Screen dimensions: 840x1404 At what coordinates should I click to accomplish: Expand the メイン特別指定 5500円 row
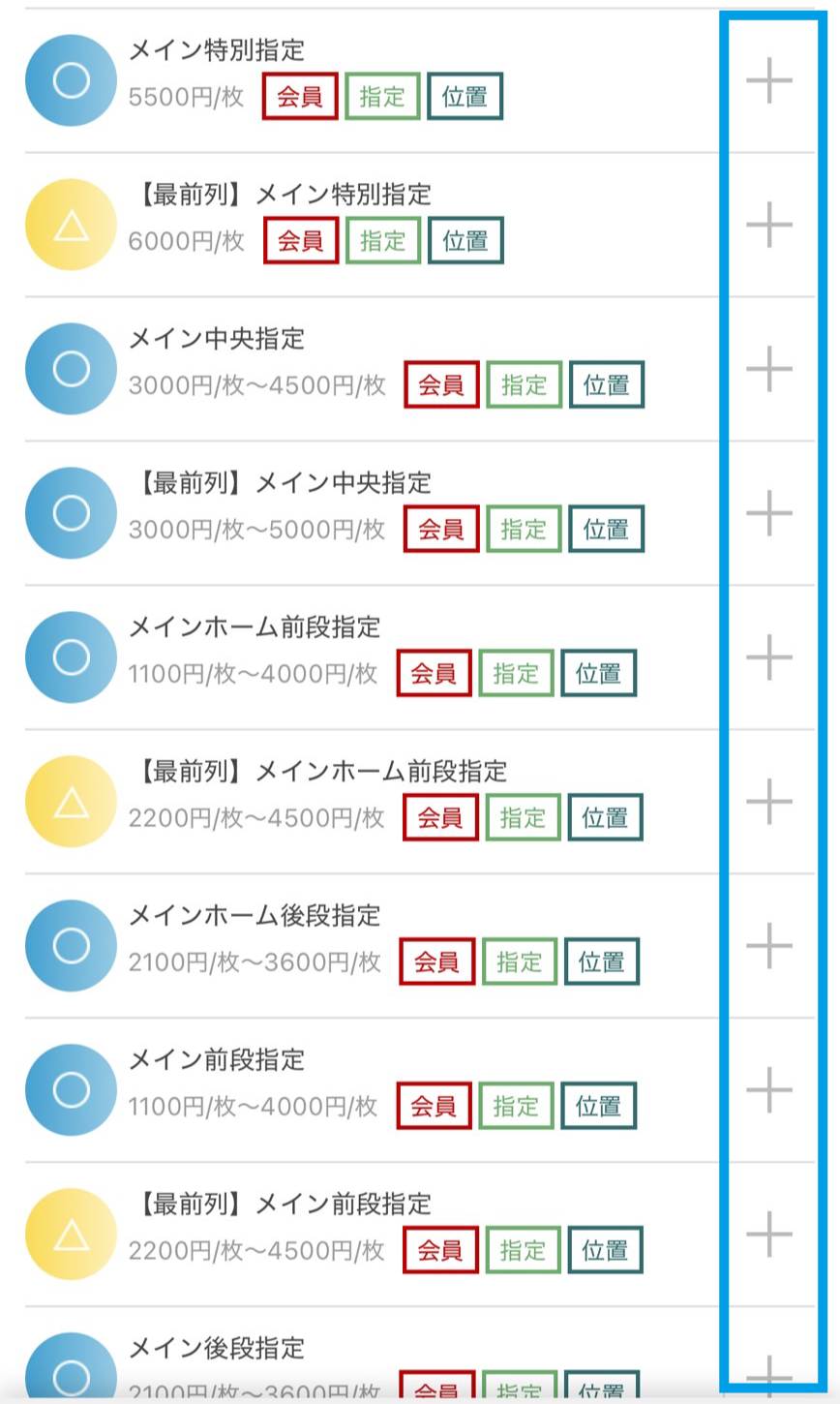[769, 80]
